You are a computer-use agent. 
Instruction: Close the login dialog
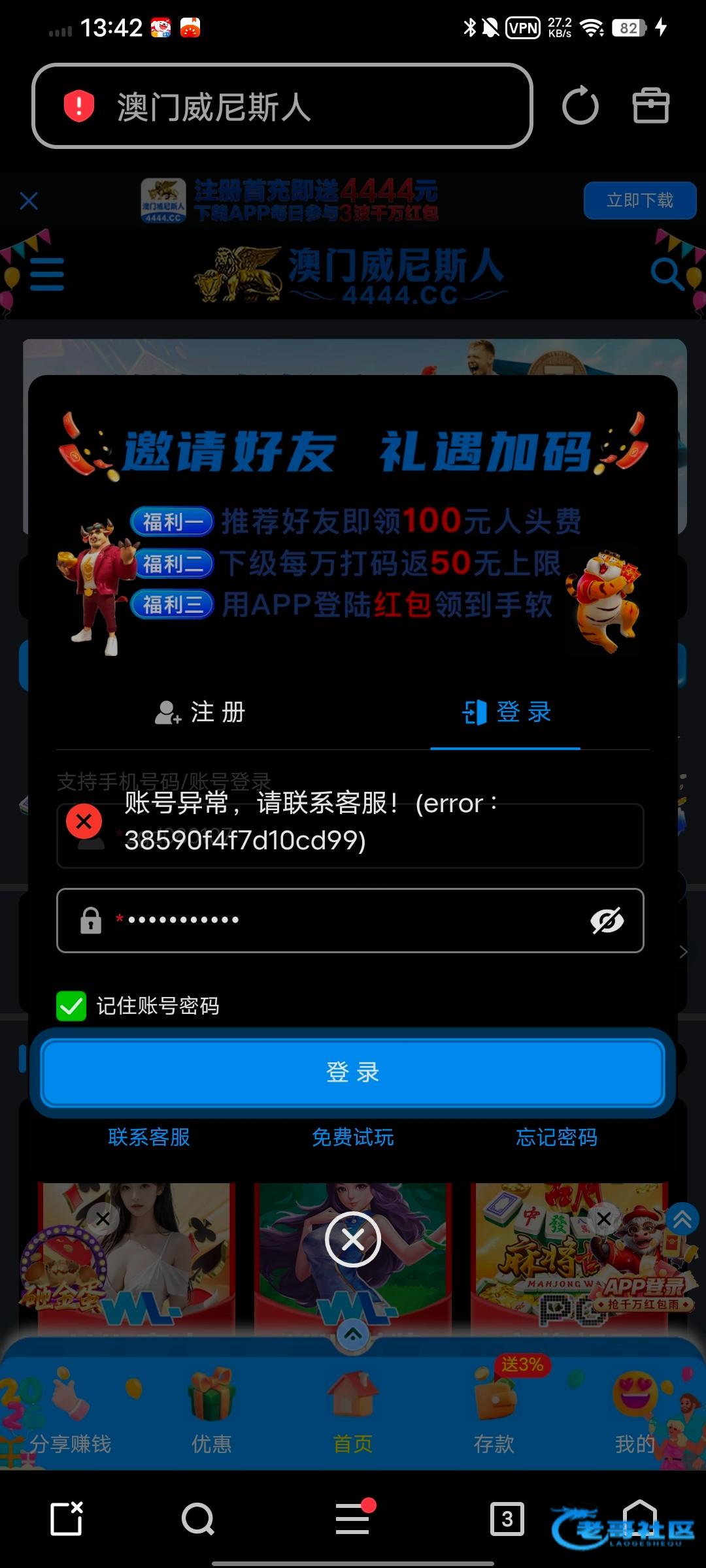353,1239
